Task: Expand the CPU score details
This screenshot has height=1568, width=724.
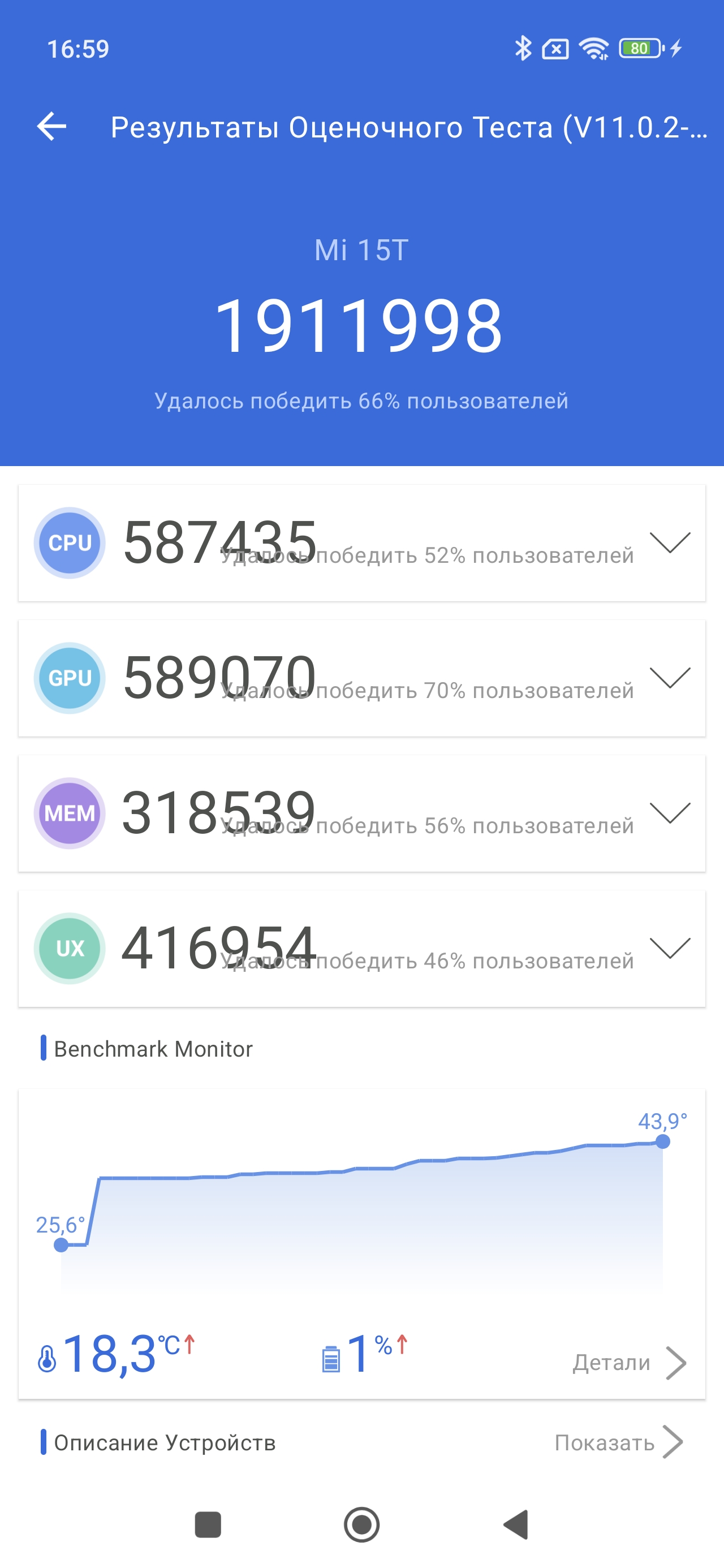Action: [669, 542]
